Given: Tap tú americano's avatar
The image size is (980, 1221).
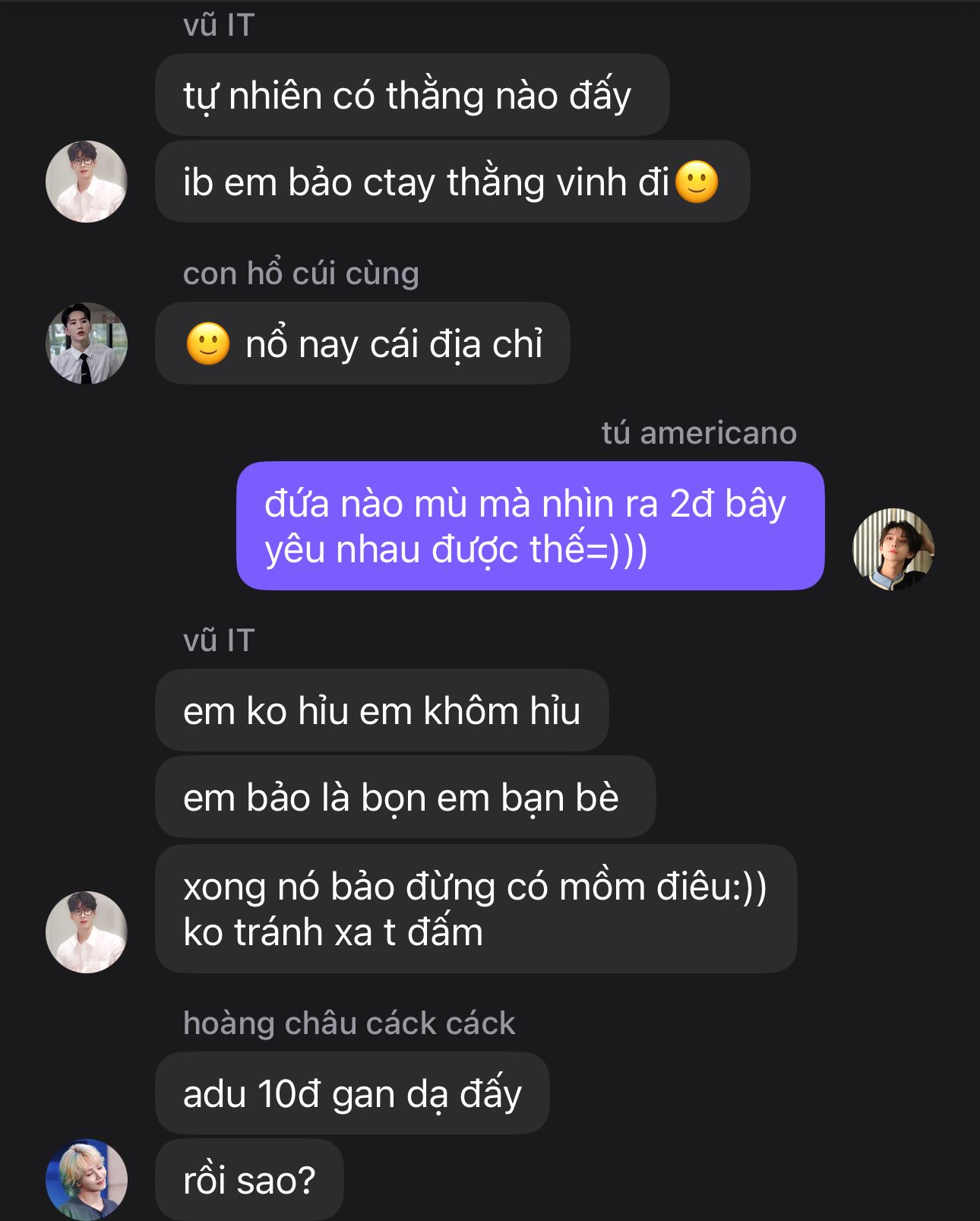Looking at the screenshot, I should click(x=893, y=549).
